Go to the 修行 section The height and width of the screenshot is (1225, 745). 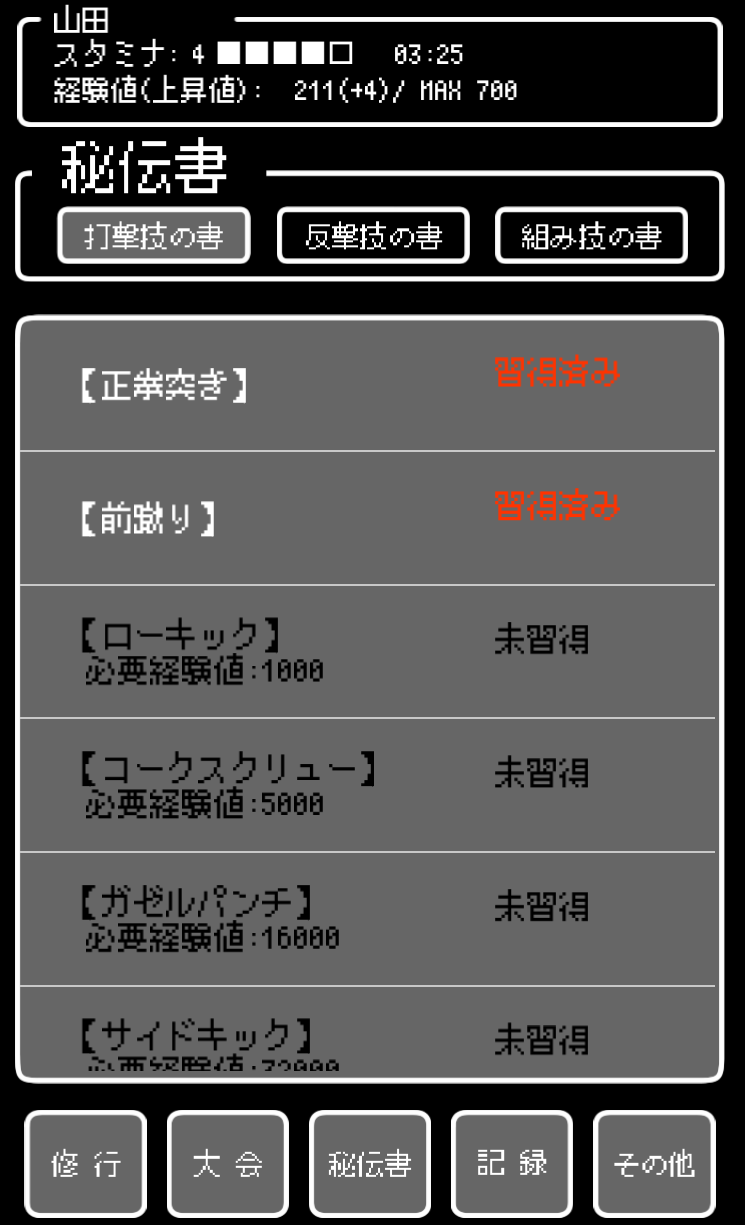pos(86,1164)
